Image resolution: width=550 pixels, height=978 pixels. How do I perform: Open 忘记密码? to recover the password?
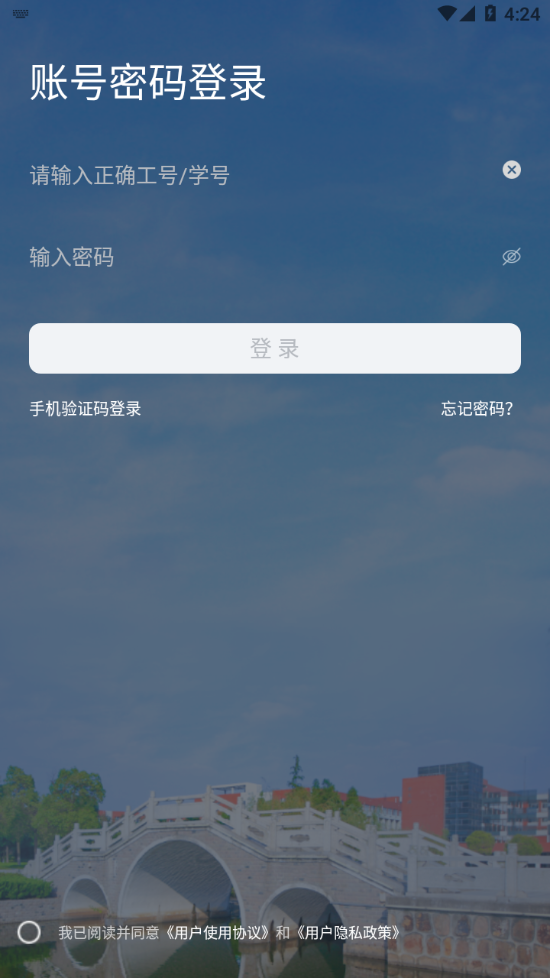(477, 409)
